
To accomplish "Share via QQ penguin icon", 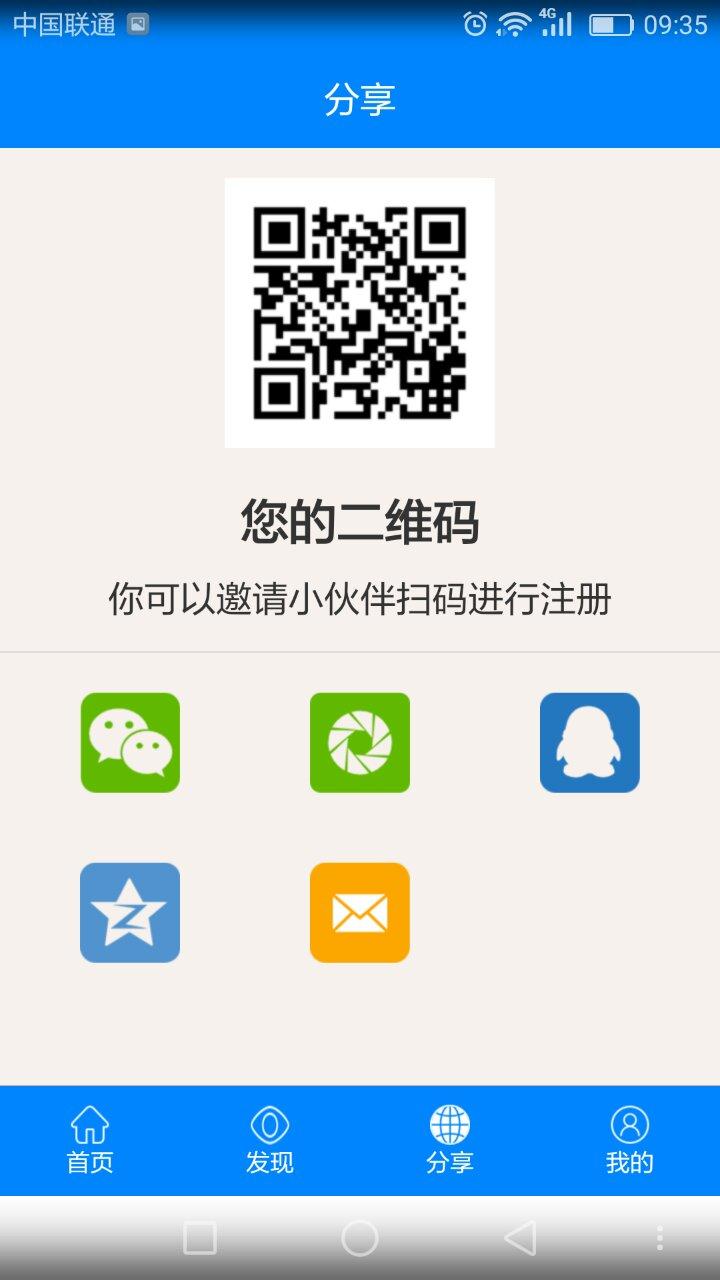I will 590,742.
